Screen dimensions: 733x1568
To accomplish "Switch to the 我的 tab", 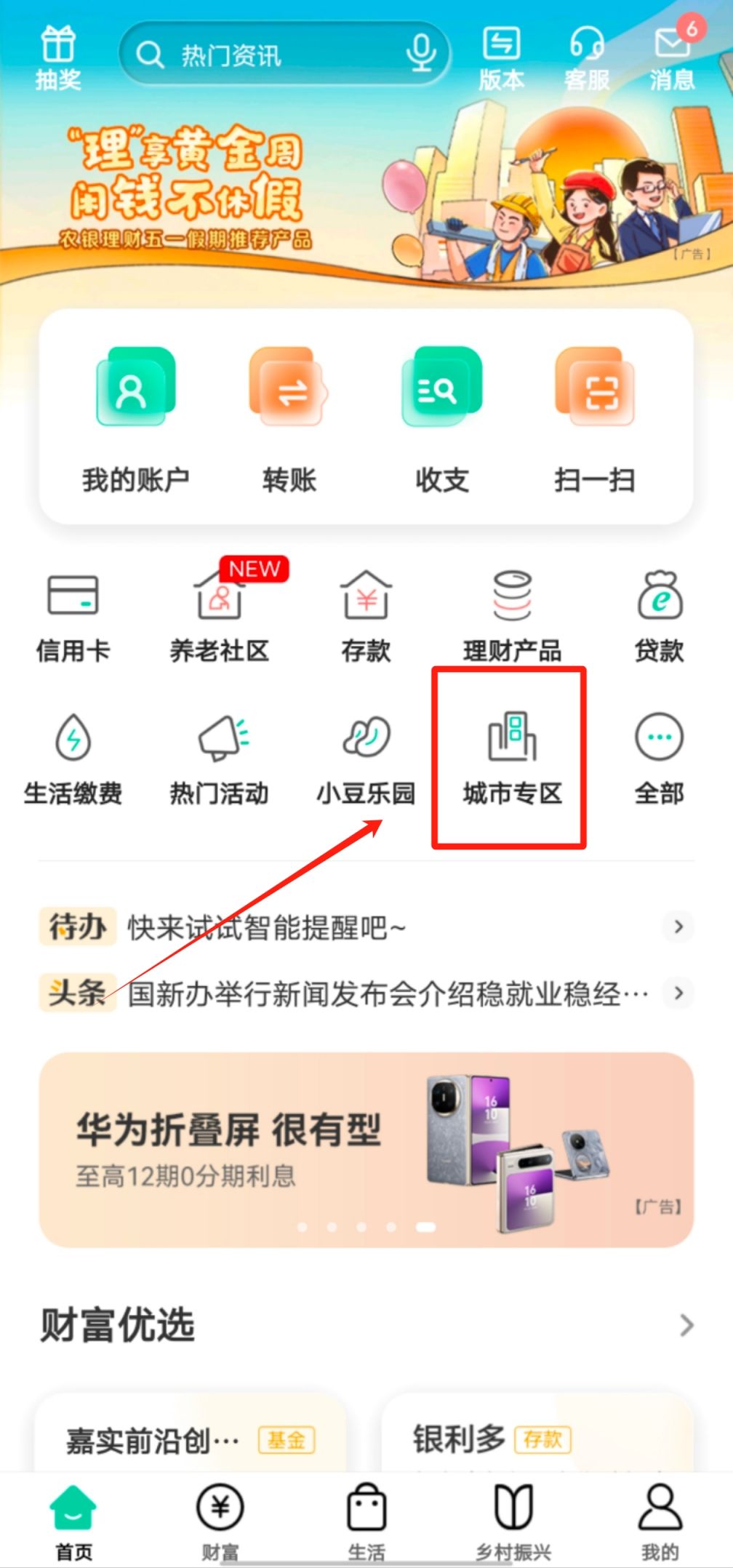I will coord(659,1521).
